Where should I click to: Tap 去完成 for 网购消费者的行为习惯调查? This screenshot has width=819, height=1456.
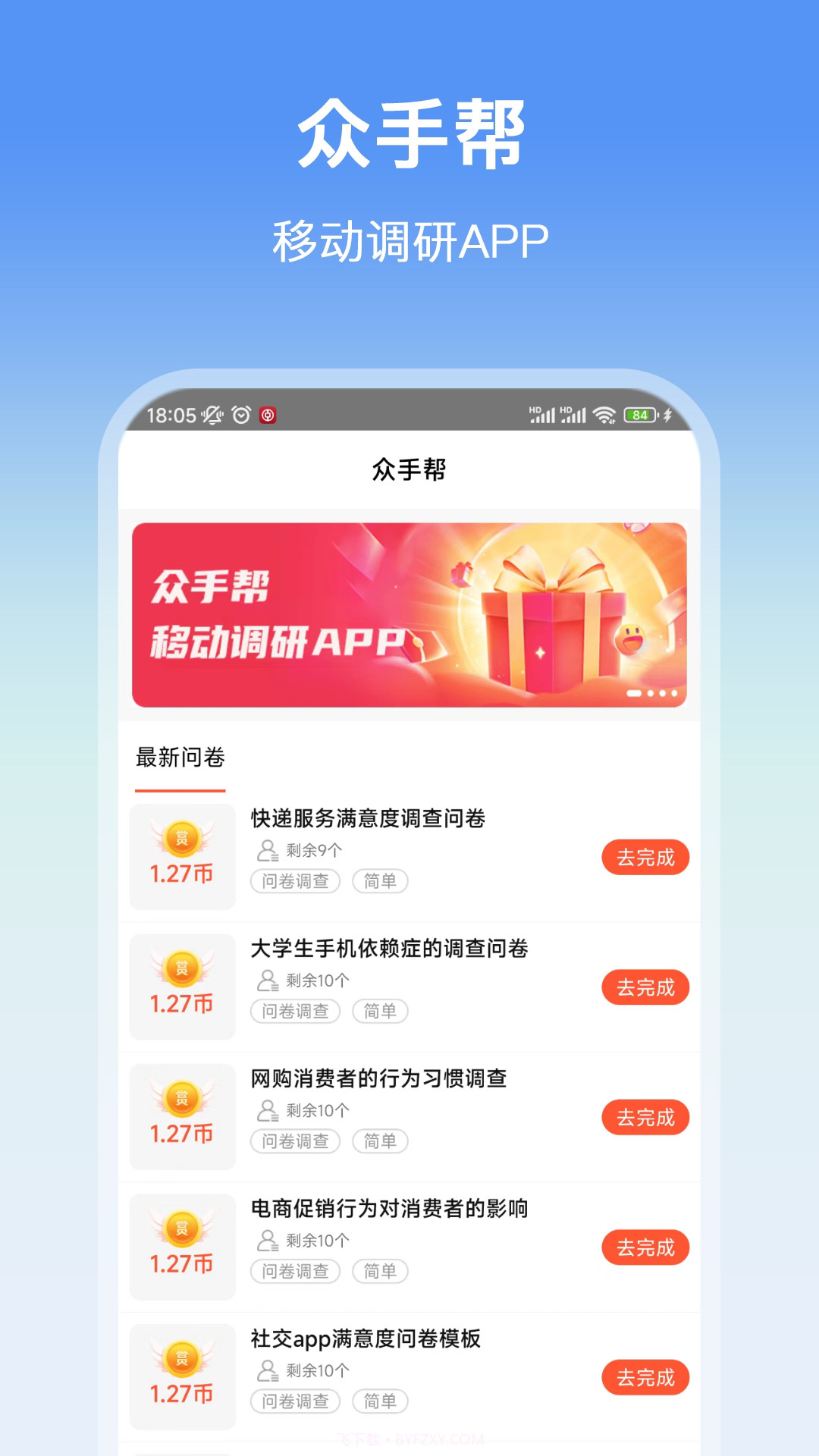645,1118
